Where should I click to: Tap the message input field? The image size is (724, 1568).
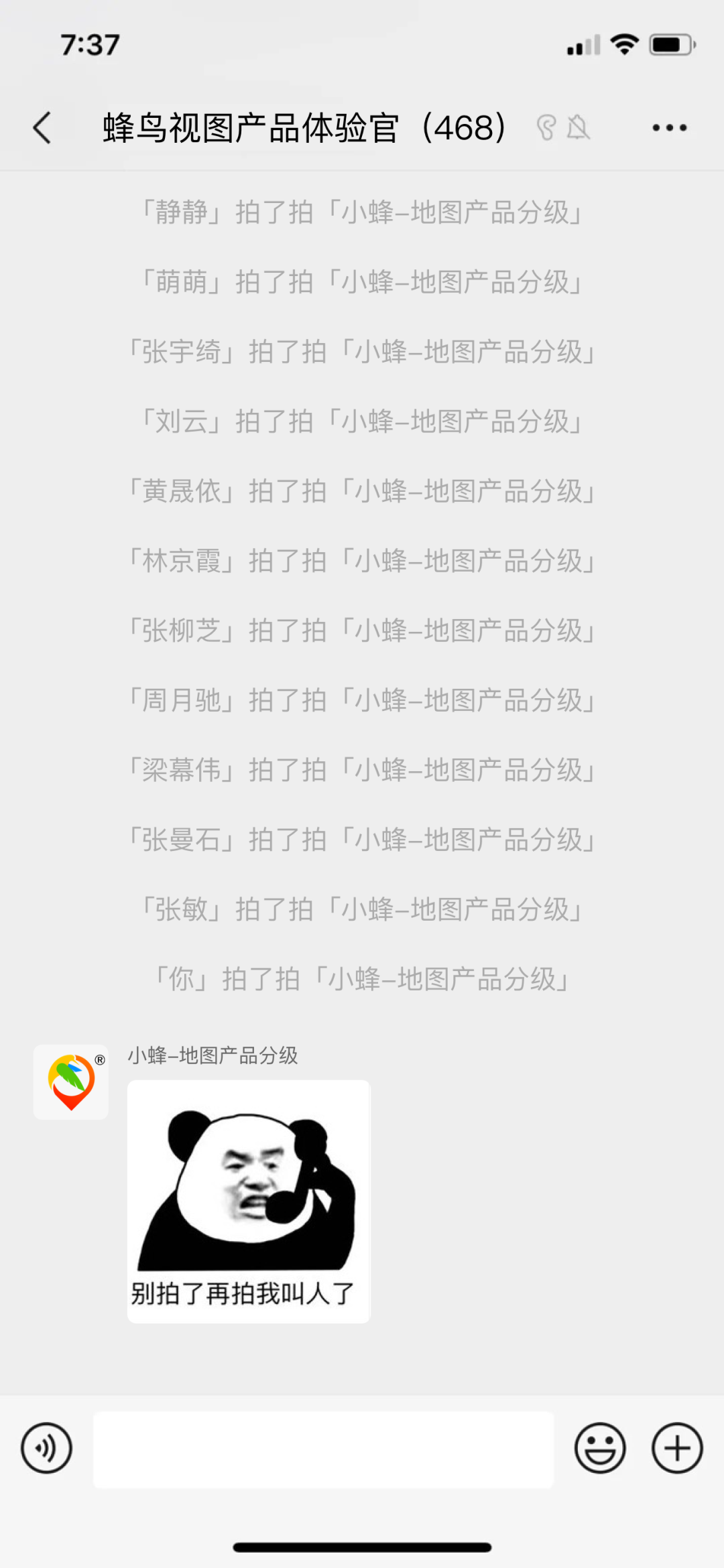pyautogui.click(x=323, y=1449)
